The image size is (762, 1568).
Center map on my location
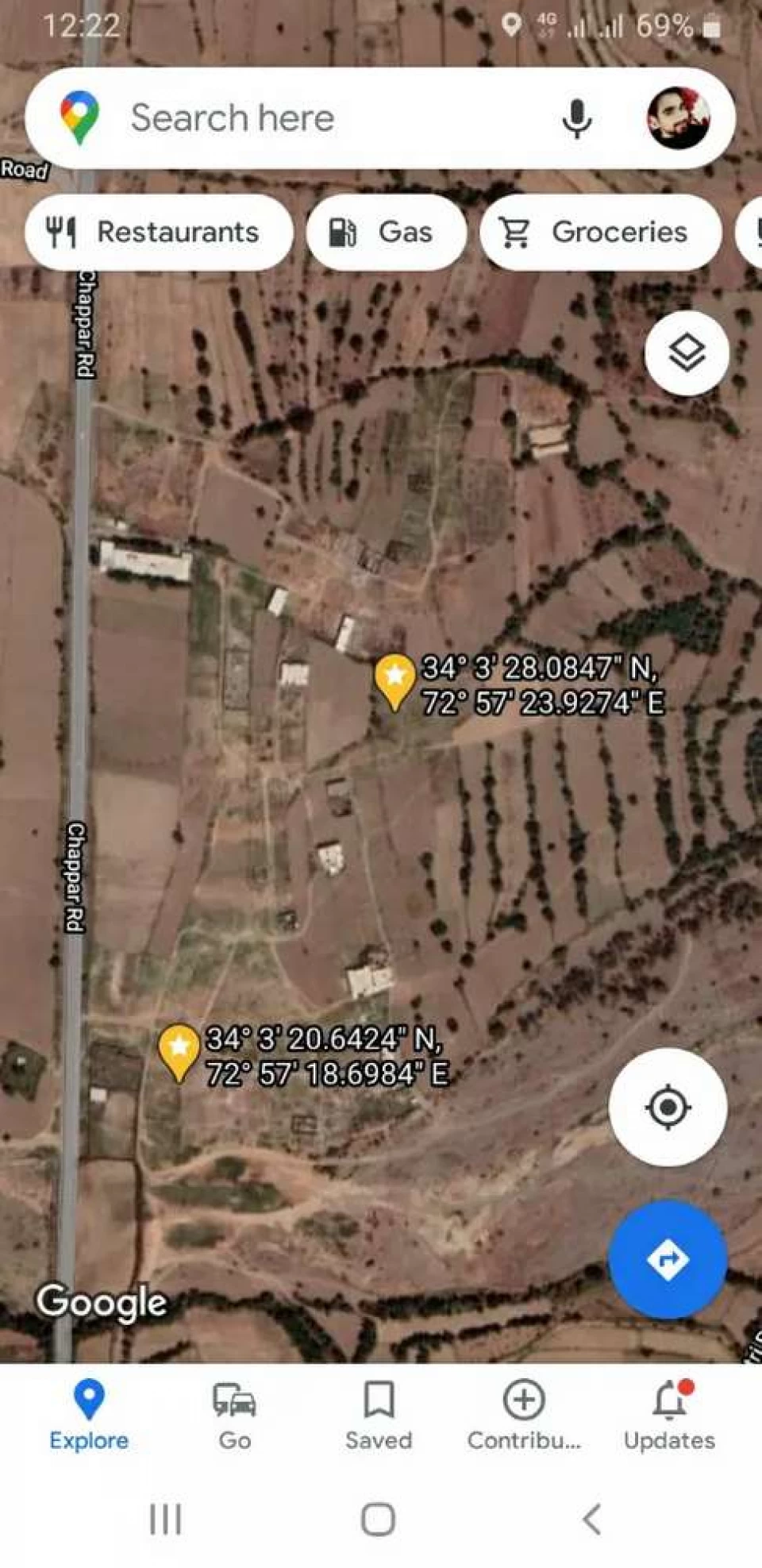pyautogui.click(x=668, y=1106)
